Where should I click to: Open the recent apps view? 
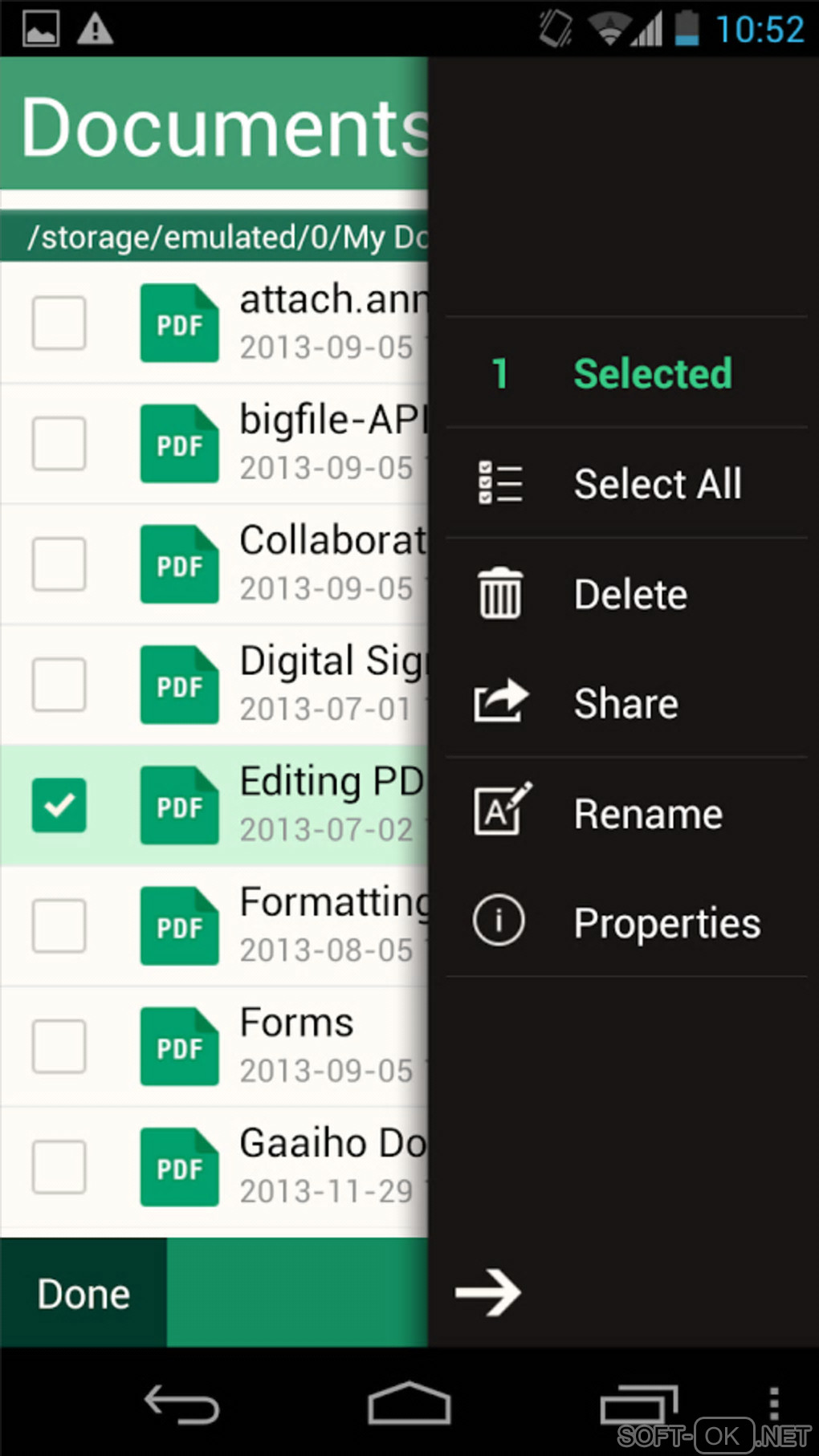(x=638, y=1405)
